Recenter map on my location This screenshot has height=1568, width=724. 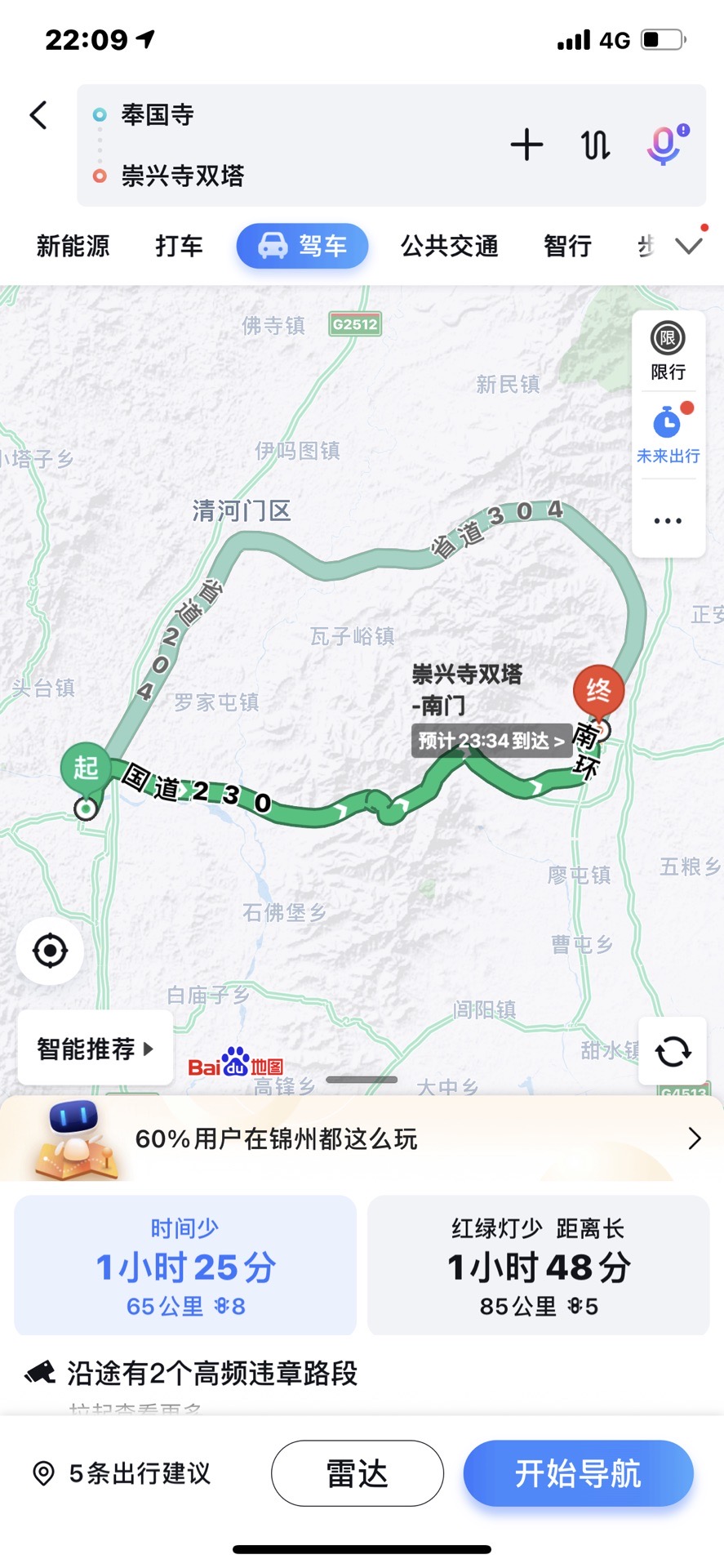[x=50, y=951]
